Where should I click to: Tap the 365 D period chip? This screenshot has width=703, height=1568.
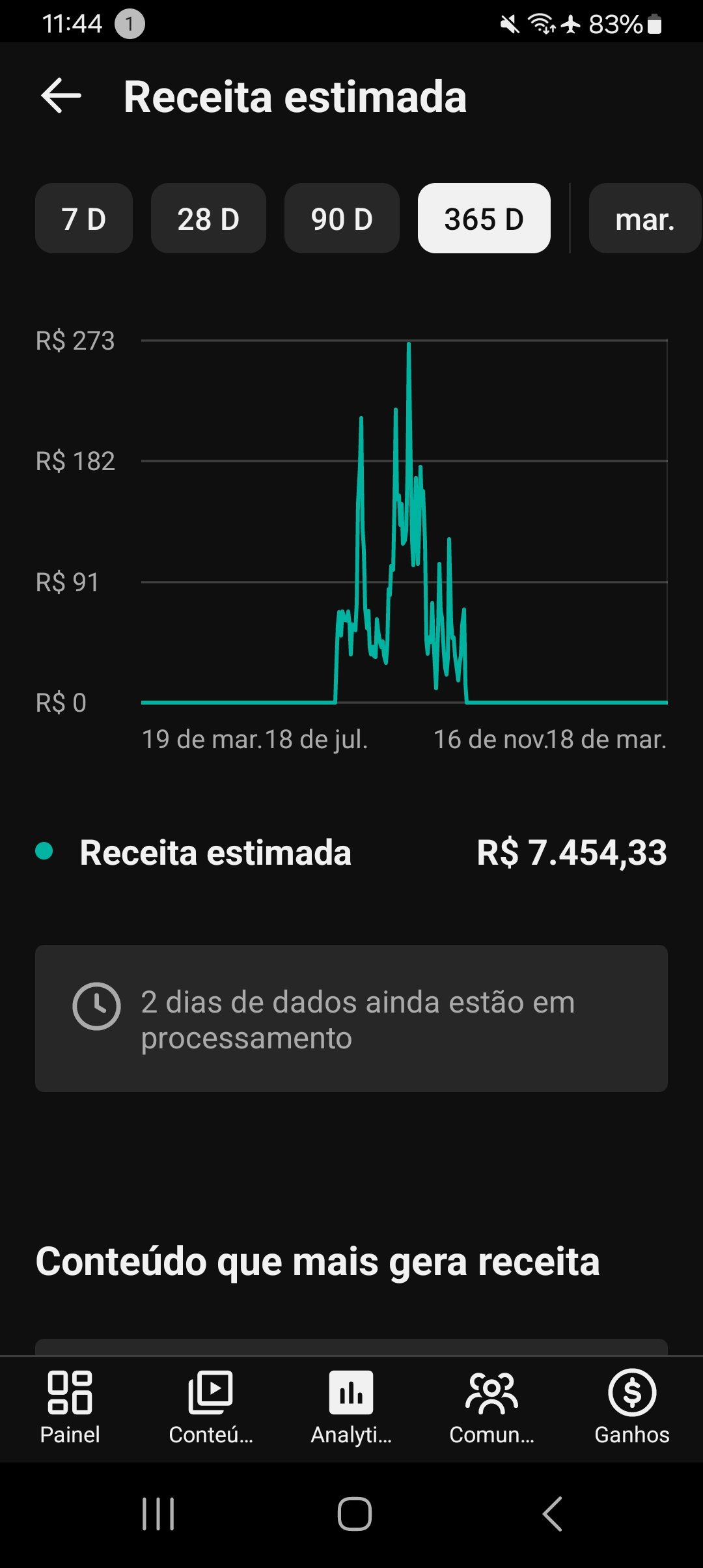click(484, 219)
